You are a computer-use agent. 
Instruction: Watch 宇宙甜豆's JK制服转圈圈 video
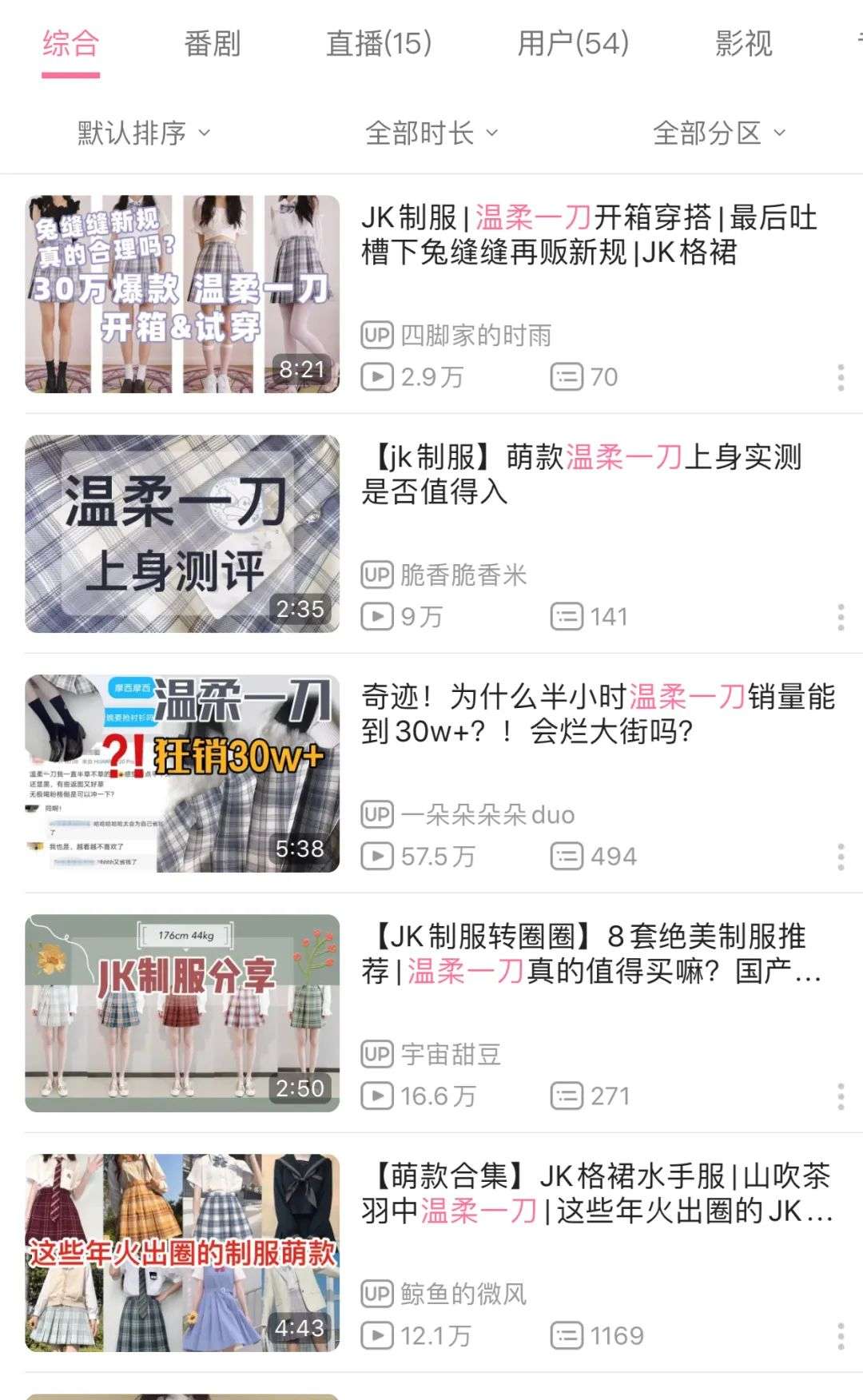click(591, 954)
